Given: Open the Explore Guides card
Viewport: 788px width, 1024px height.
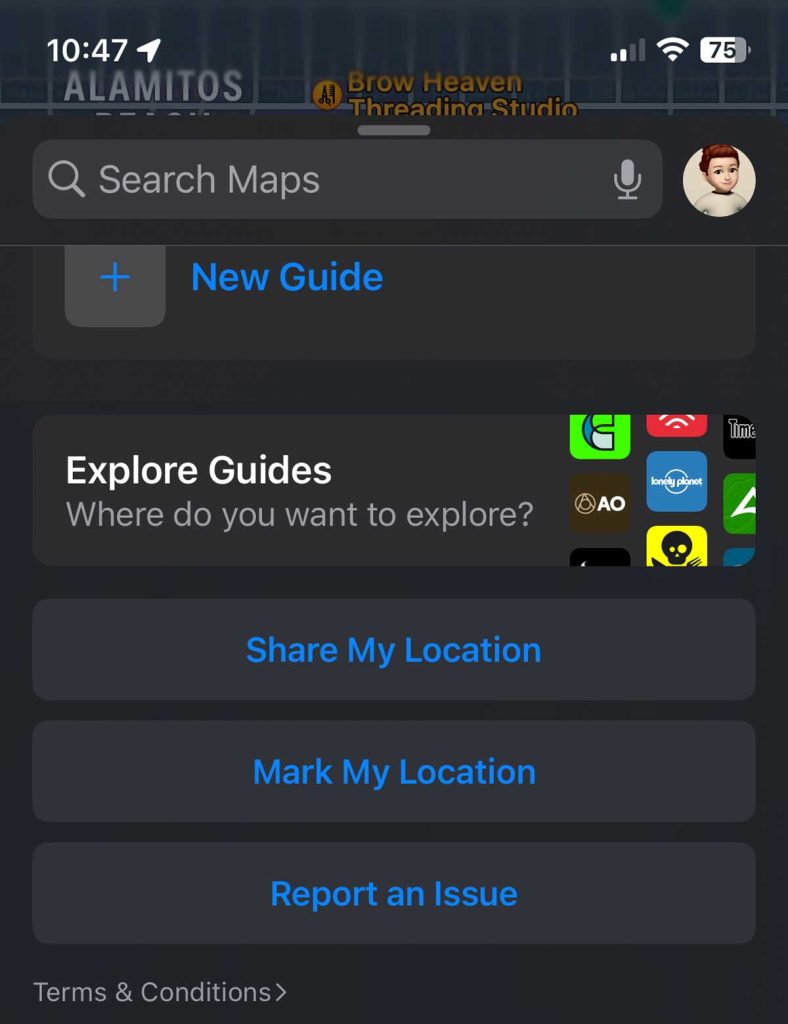Looking at the screenshot, I should tap(300, 491).
